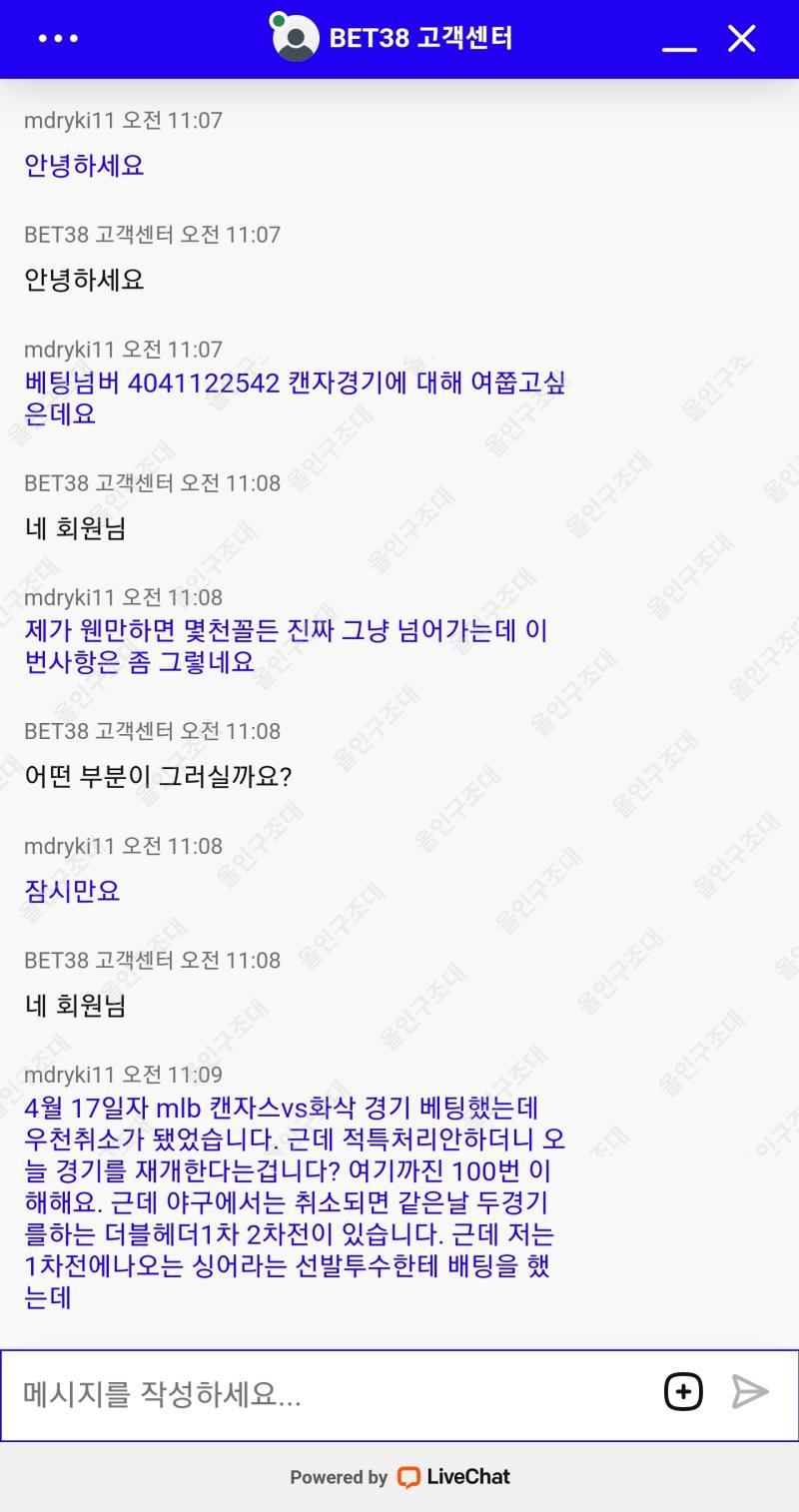Send the typed message
The height and width of the screenshot is (1512, 799).
coord(749,1391)
